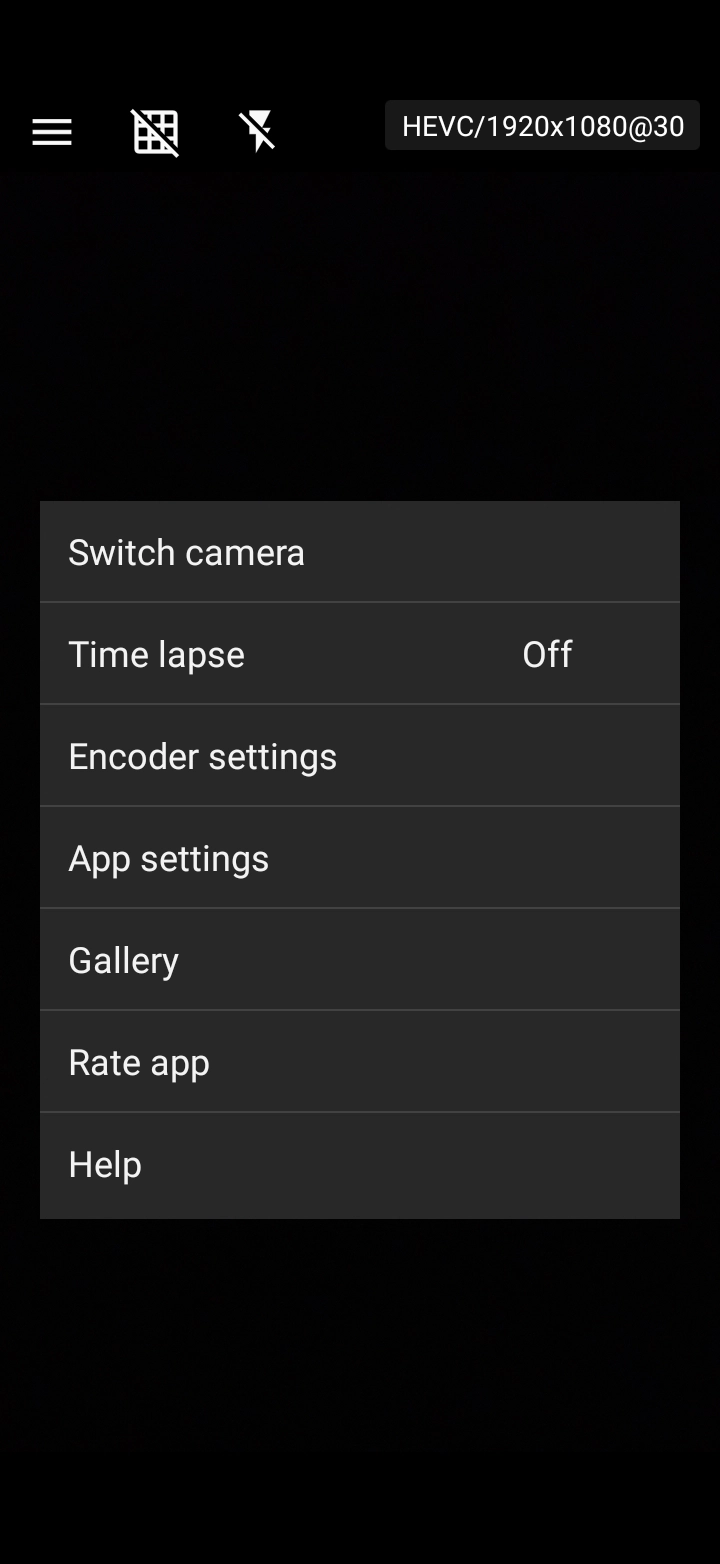This screenshot has height=1564, width=720.
Task: Select Switch camera
Action: coord(360,553)
